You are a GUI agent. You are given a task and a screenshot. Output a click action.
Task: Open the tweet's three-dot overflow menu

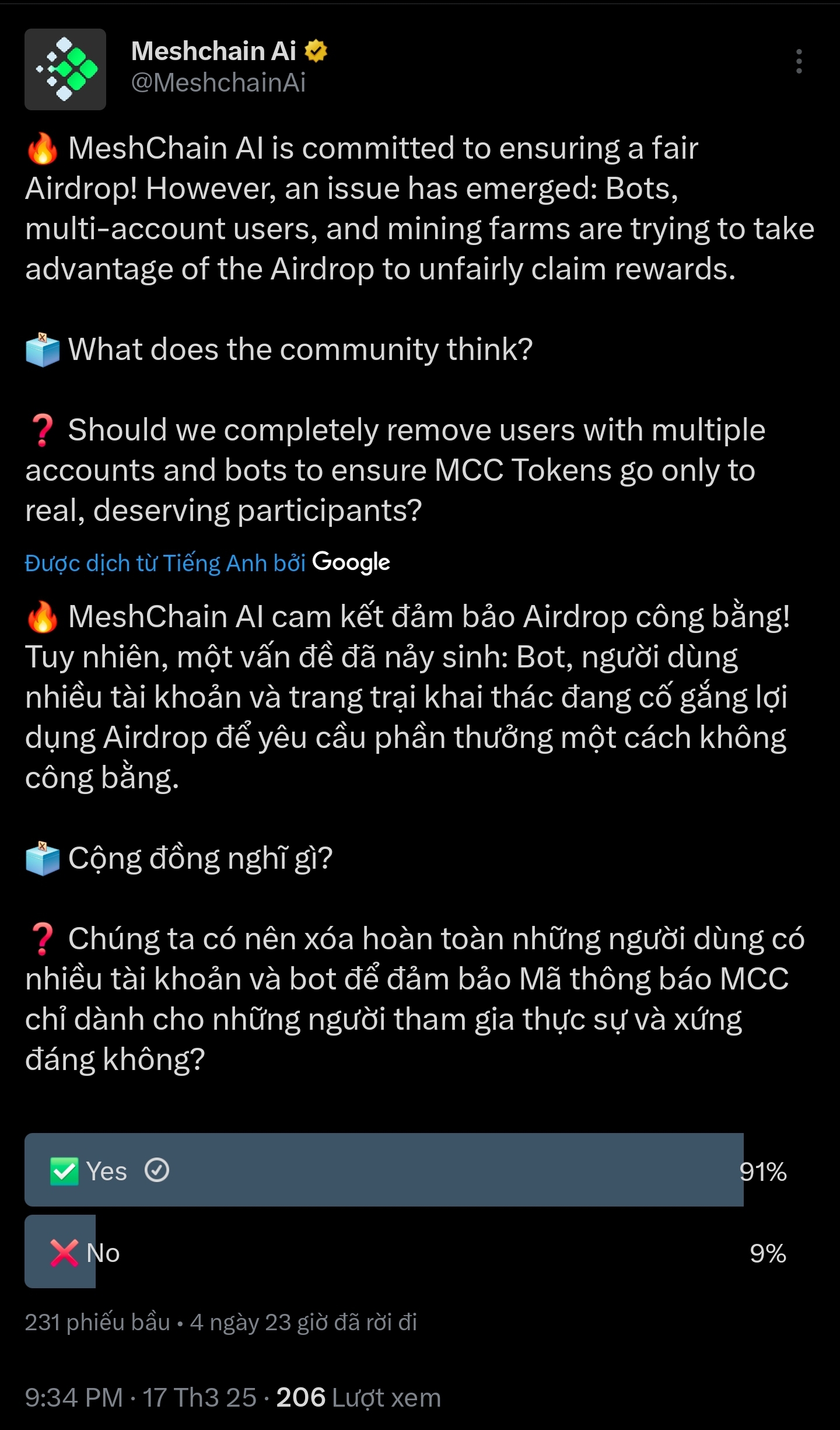click(799, 61)
